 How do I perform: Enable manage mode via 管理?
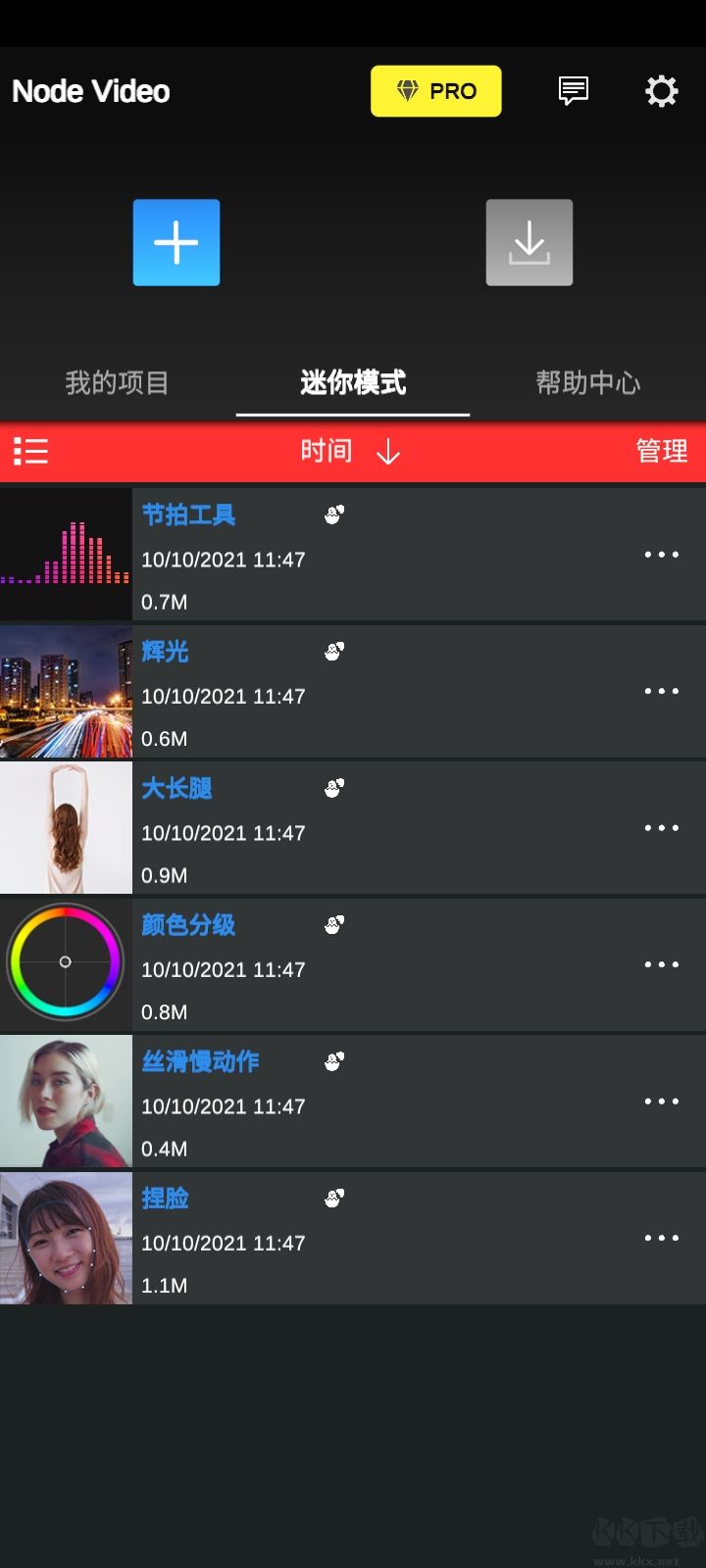pos(662,451)
